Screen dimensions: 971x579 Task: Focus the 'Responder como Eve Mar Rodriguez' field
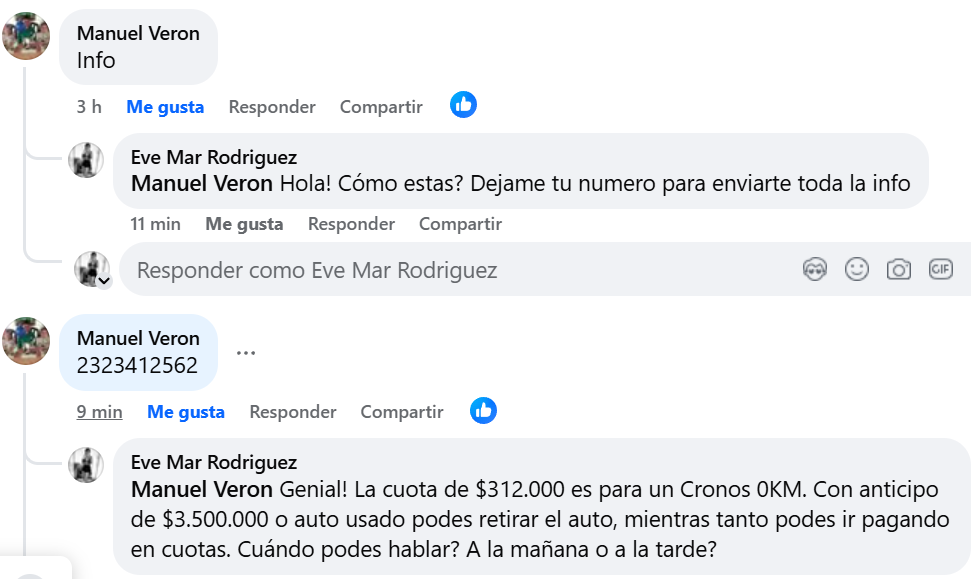(x=450, y=270)
